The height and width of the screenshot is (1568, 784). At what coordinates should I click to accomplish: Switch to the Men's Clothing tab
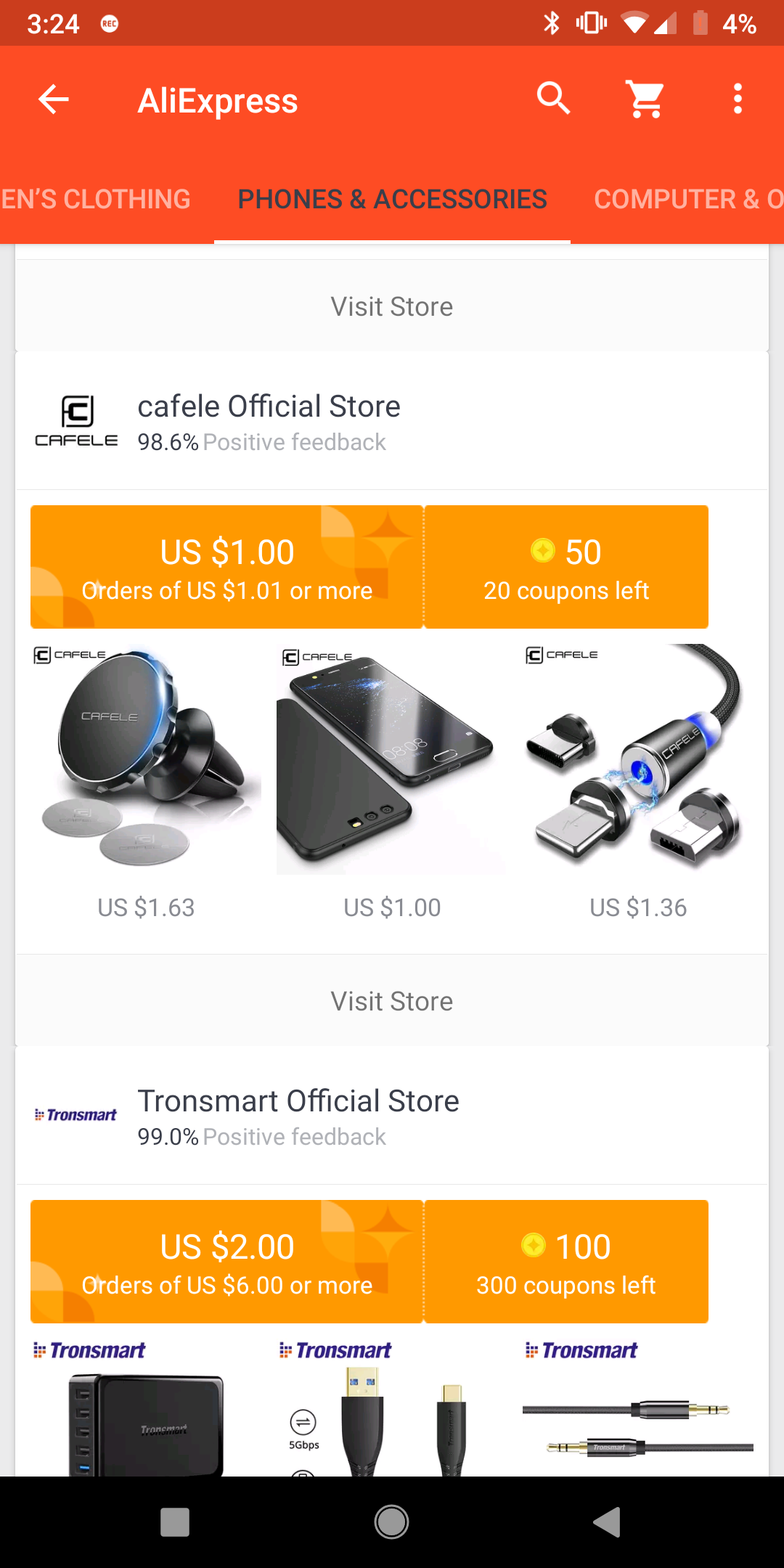point(95,199)
